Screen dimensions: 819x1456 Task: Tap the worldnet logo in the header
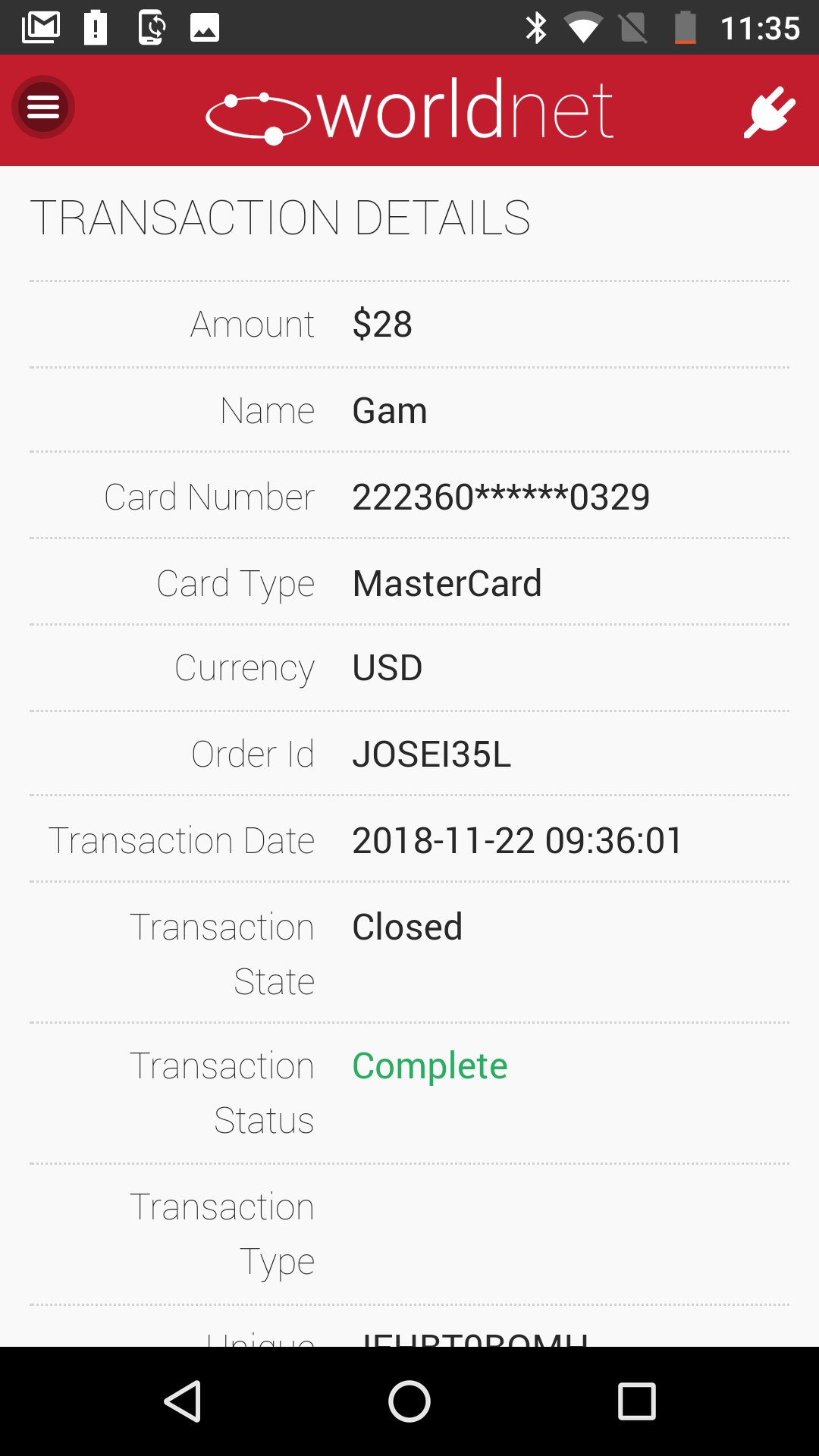(409, 111)
